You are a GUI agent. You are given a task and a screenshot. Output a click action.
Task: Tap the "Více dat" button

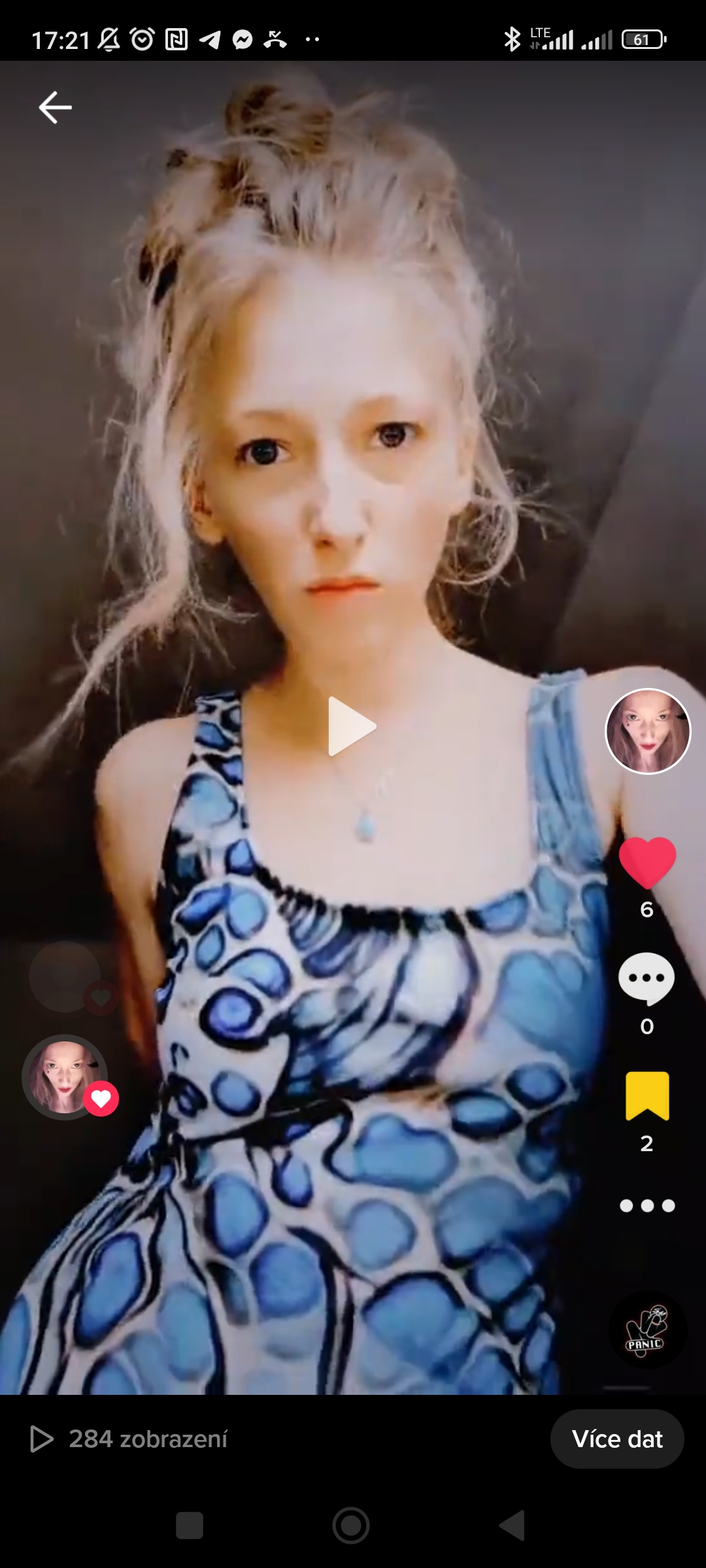coord(616,1439)
